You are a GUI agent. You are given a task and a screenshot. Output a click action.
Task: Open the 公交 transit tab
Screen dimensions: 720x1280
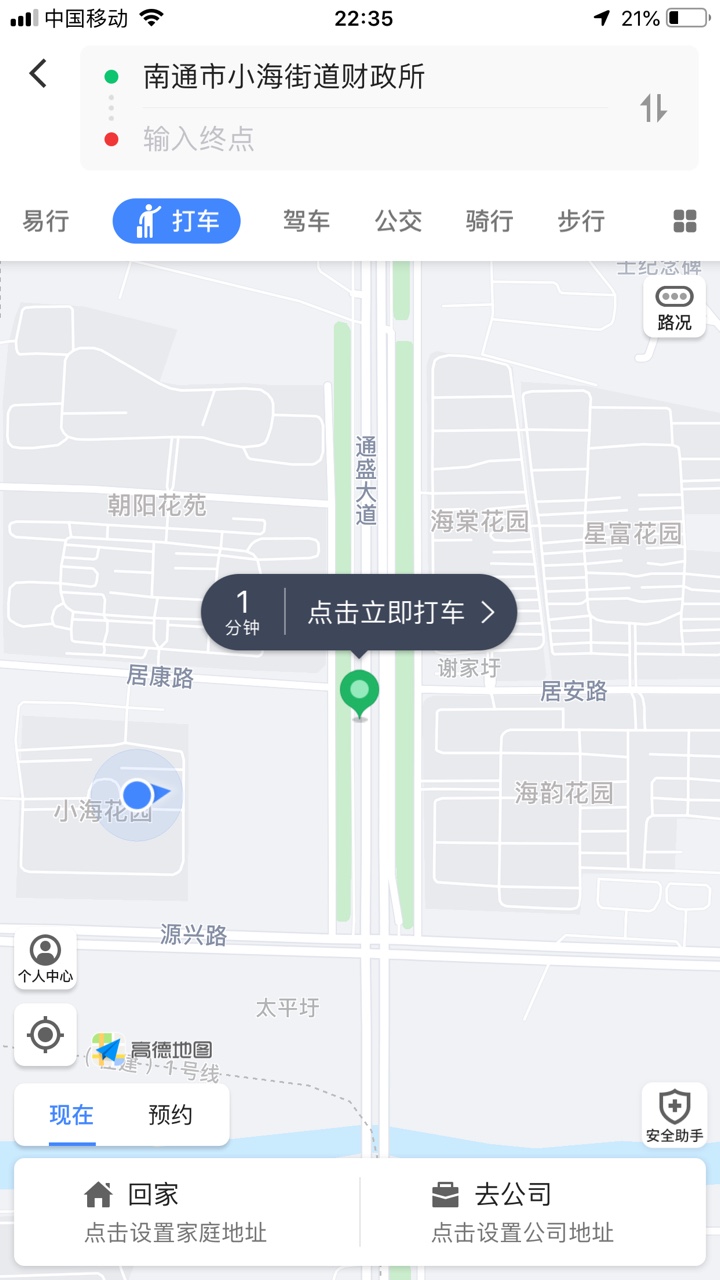click(x=398, y=221)
